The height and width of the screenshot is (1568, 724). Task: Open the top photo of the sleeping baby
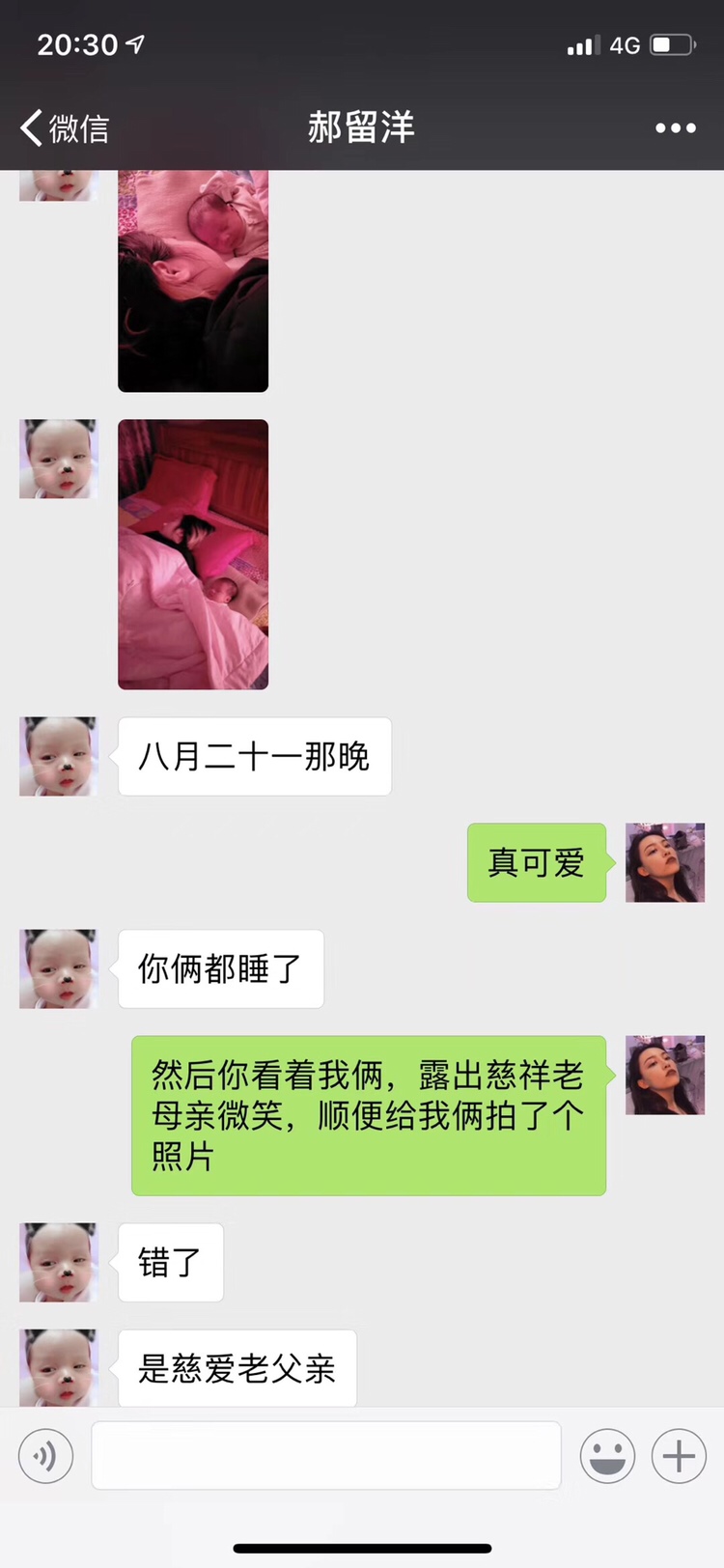click(x=193, y=280)
